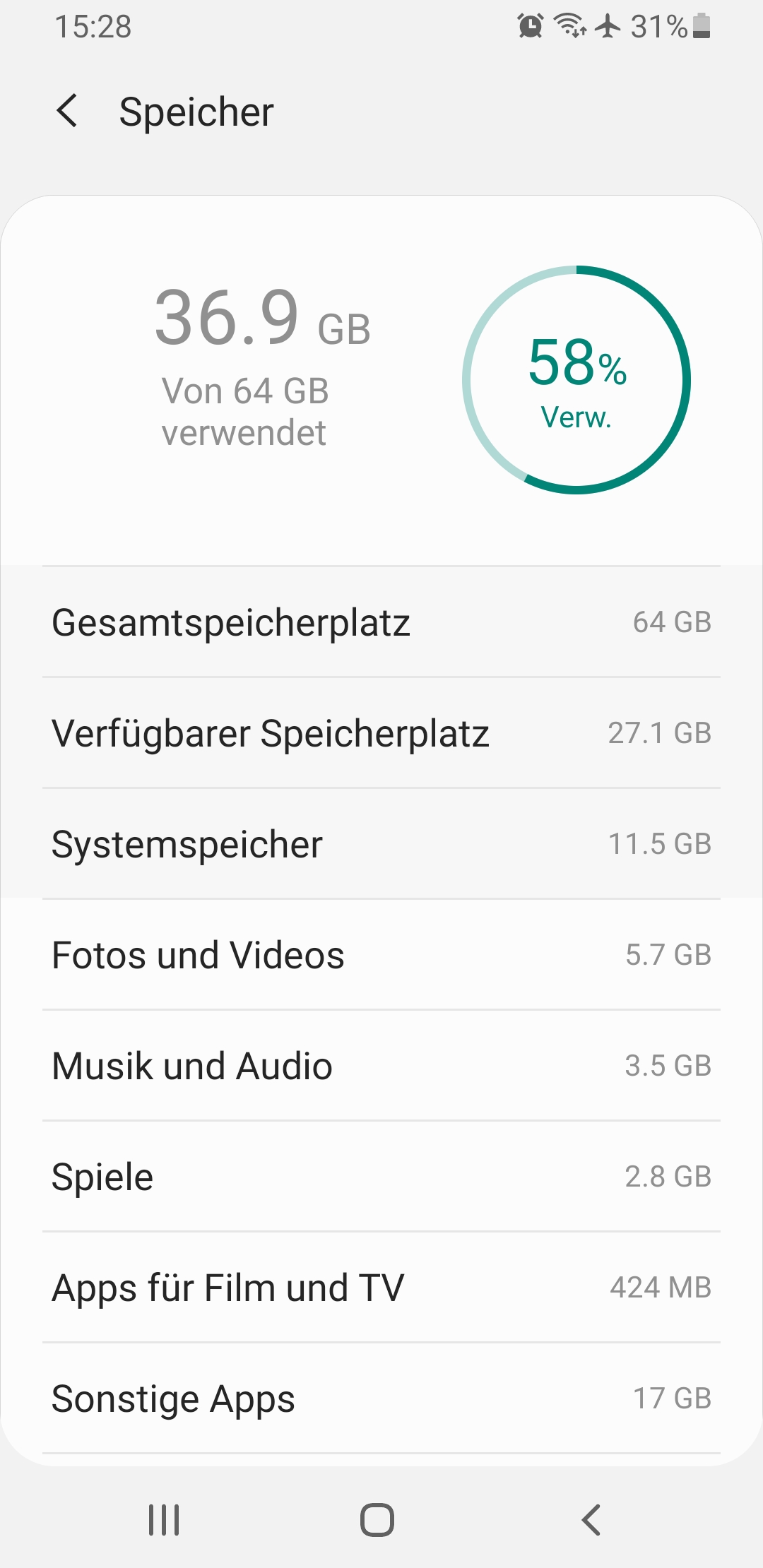Open the Fotos und Videos storage details
Screen dimensions: 763x1568
[x=381, y=955]
